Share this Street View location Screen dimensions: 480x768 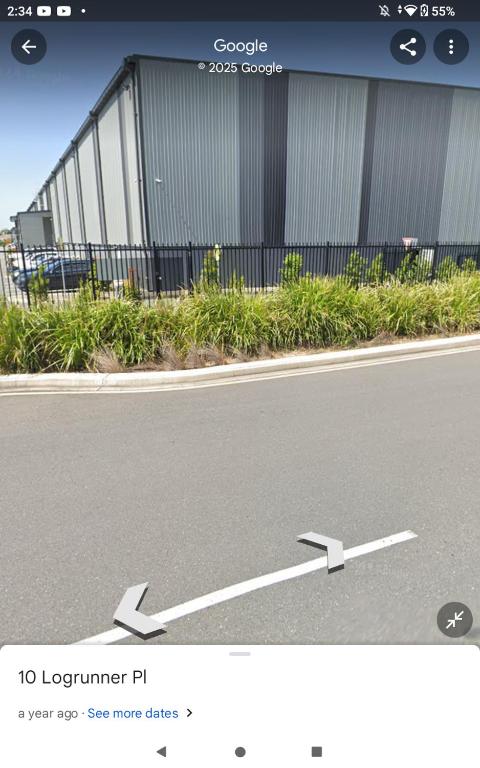(x=408, y=47)
